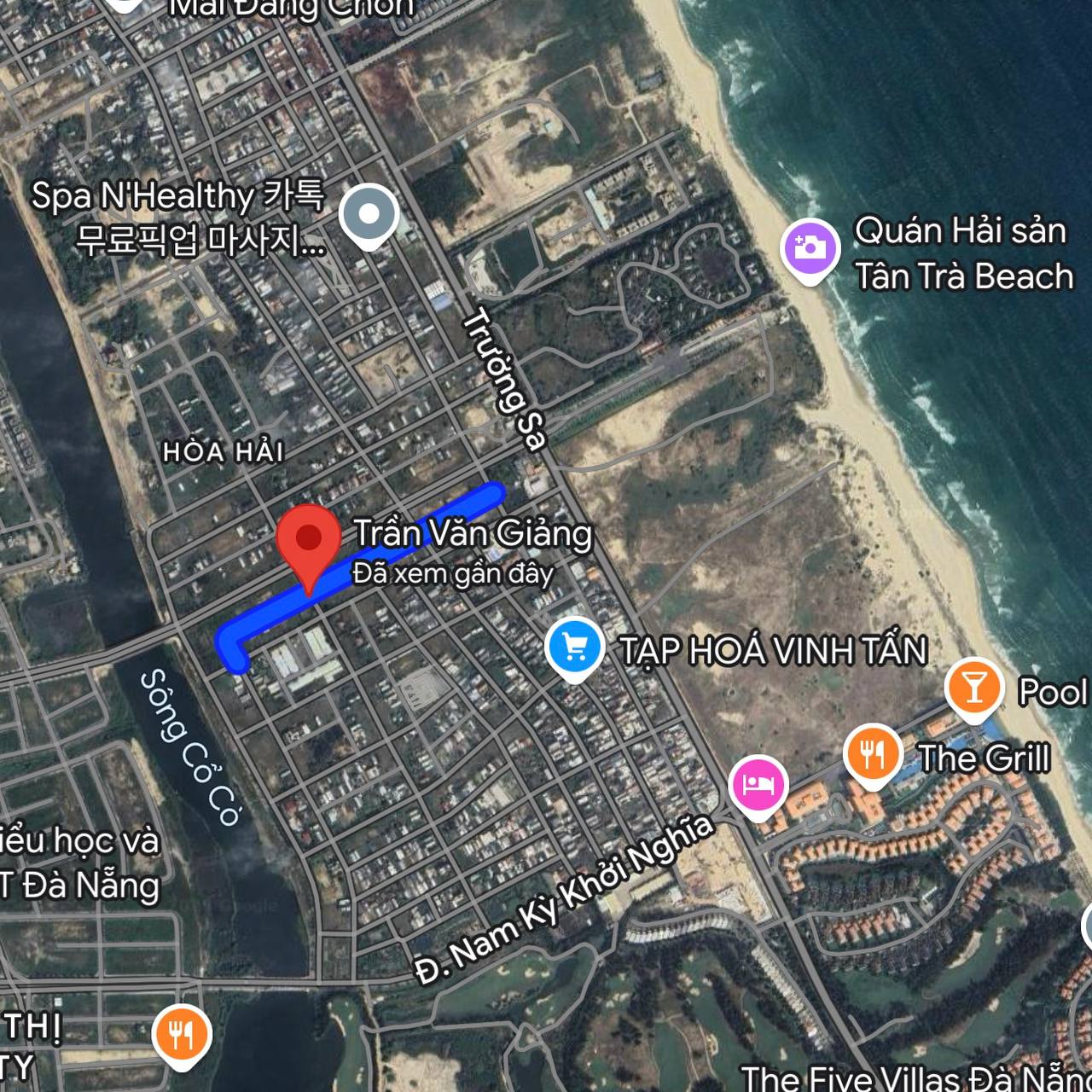Image resolution: width=1092 pixels, height=1092 pixels.
Task: Open TẠP HOÁ VINH TẤN shop marker
Action: (574, 647)
